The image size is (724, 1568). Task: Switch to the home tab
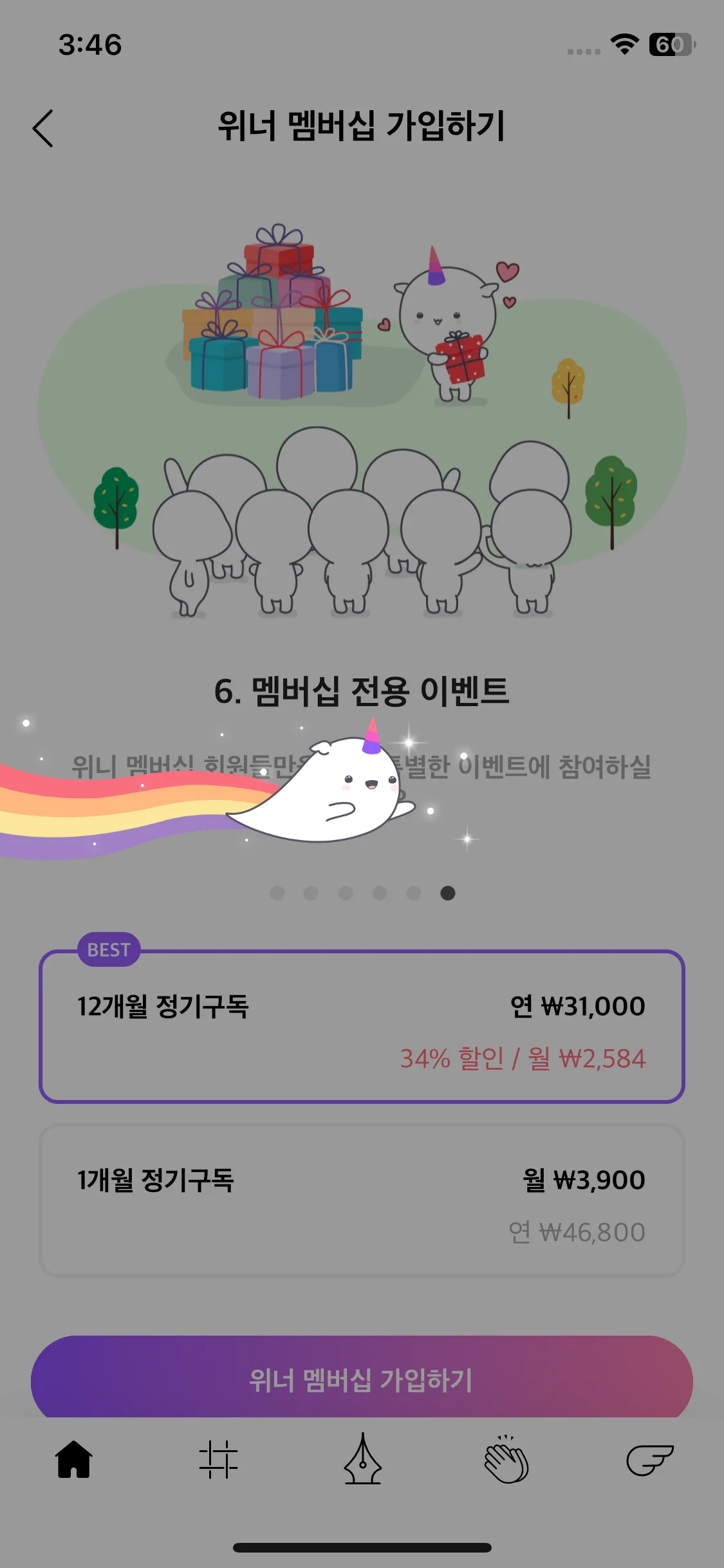(74, 1459)
